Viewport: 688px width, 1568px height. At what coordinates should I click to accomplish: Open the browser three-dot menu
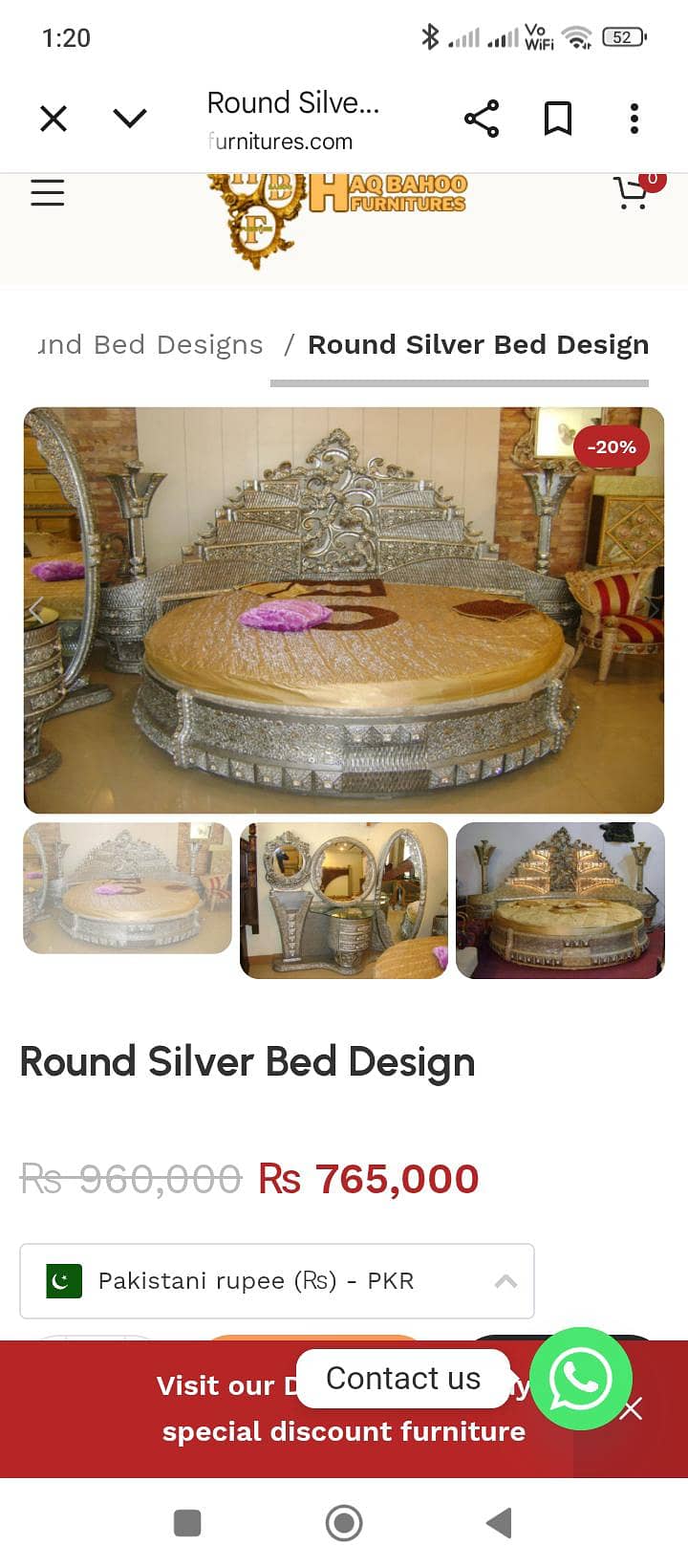click(x=634, y=118)
